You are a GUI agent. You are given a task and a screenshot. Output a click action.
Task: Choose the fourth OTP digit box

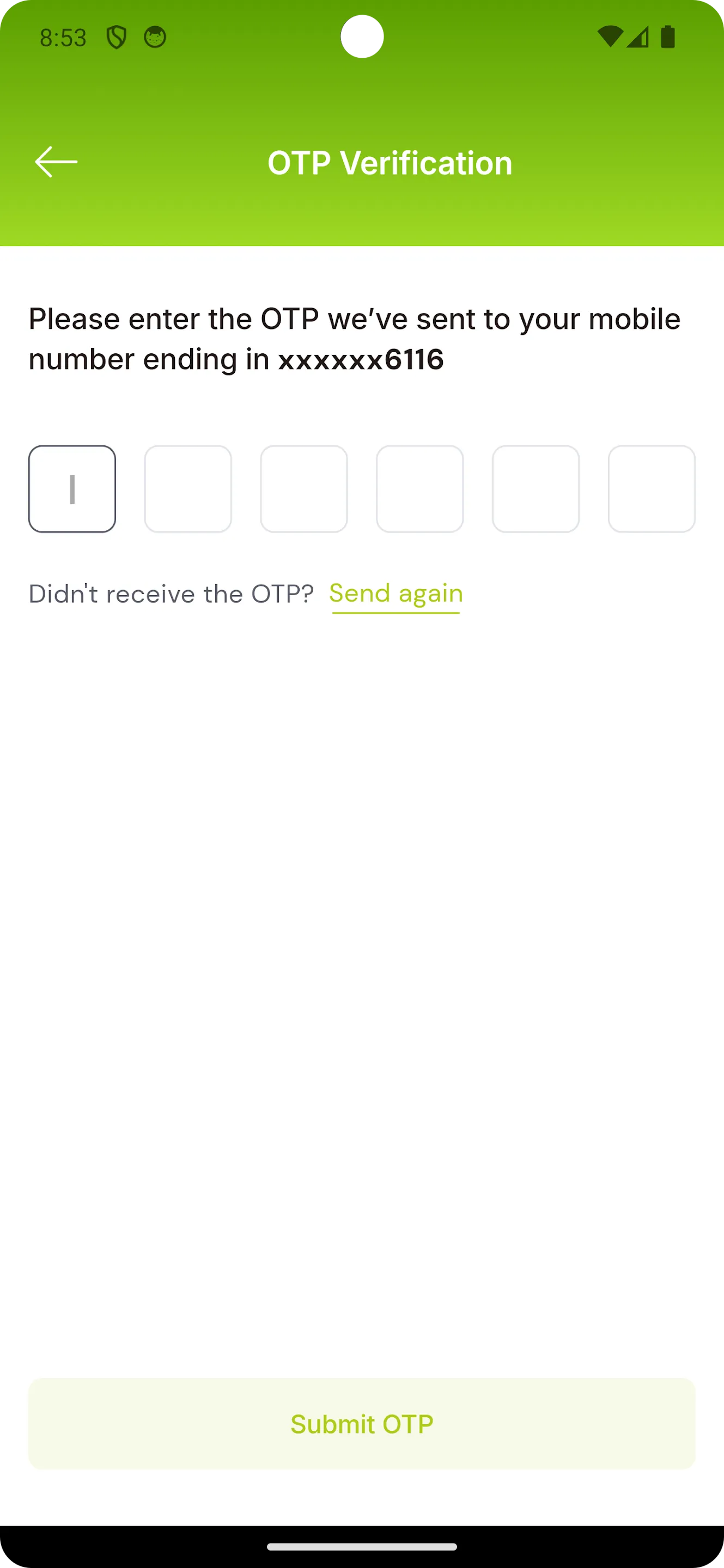coord(419,489)
